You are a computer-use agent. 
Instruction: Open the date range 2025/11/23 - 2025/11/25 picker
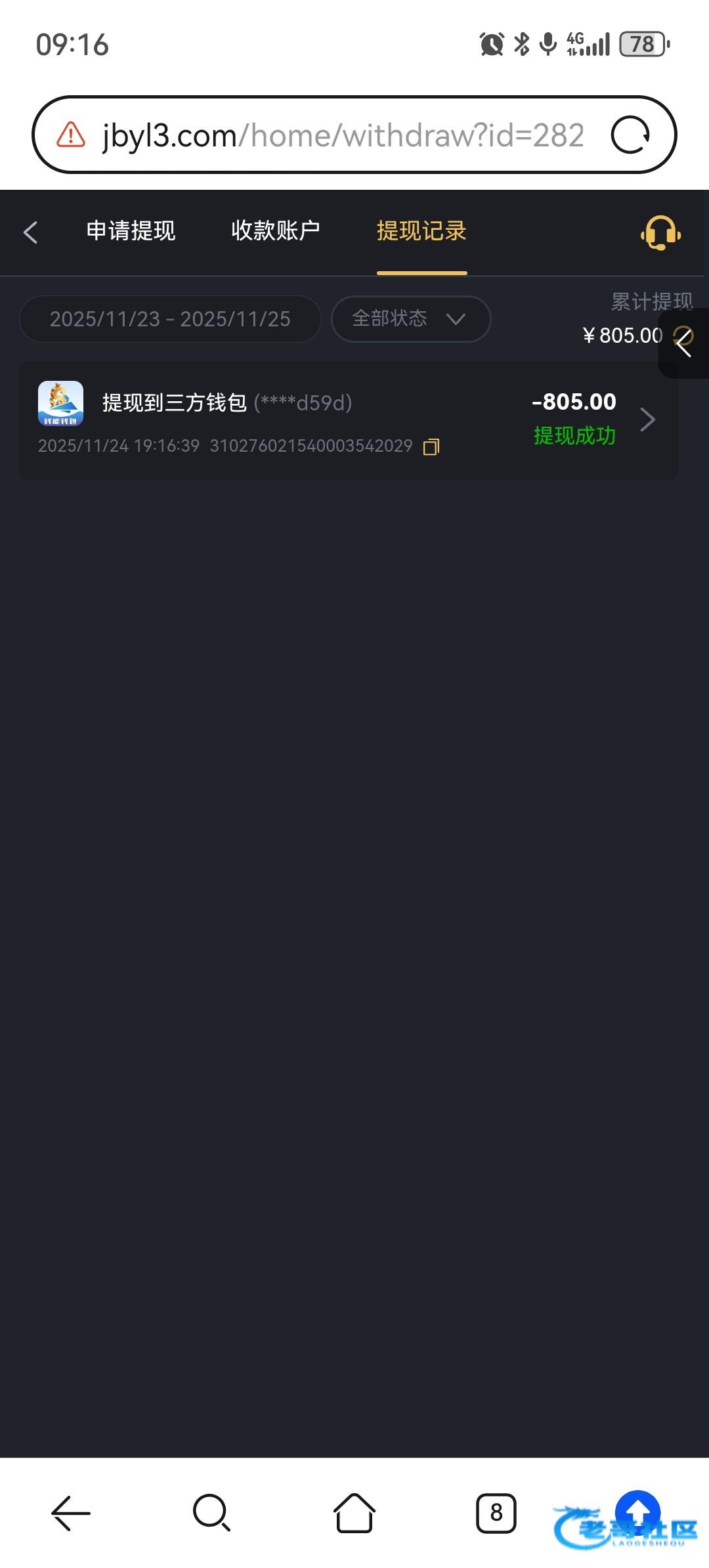pos(170,319)
